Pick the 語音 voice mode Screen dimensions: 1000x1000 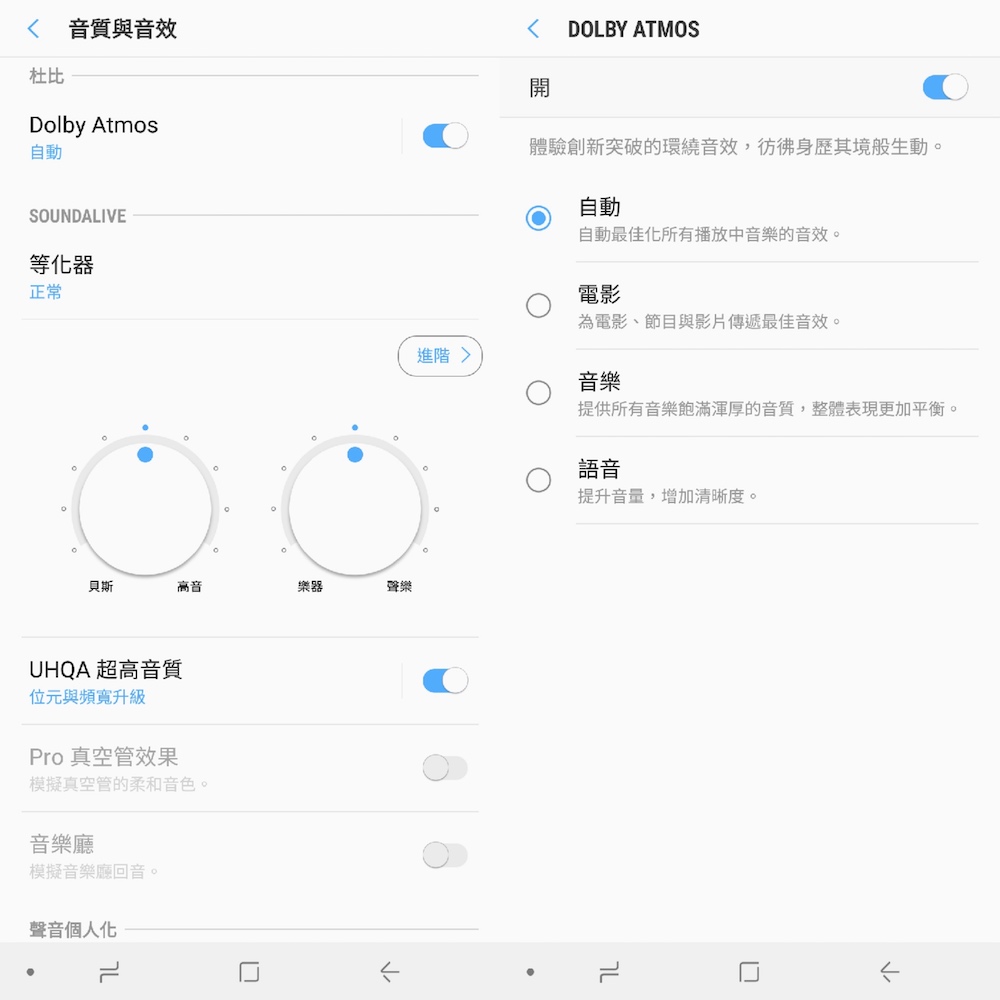[539, 480]
